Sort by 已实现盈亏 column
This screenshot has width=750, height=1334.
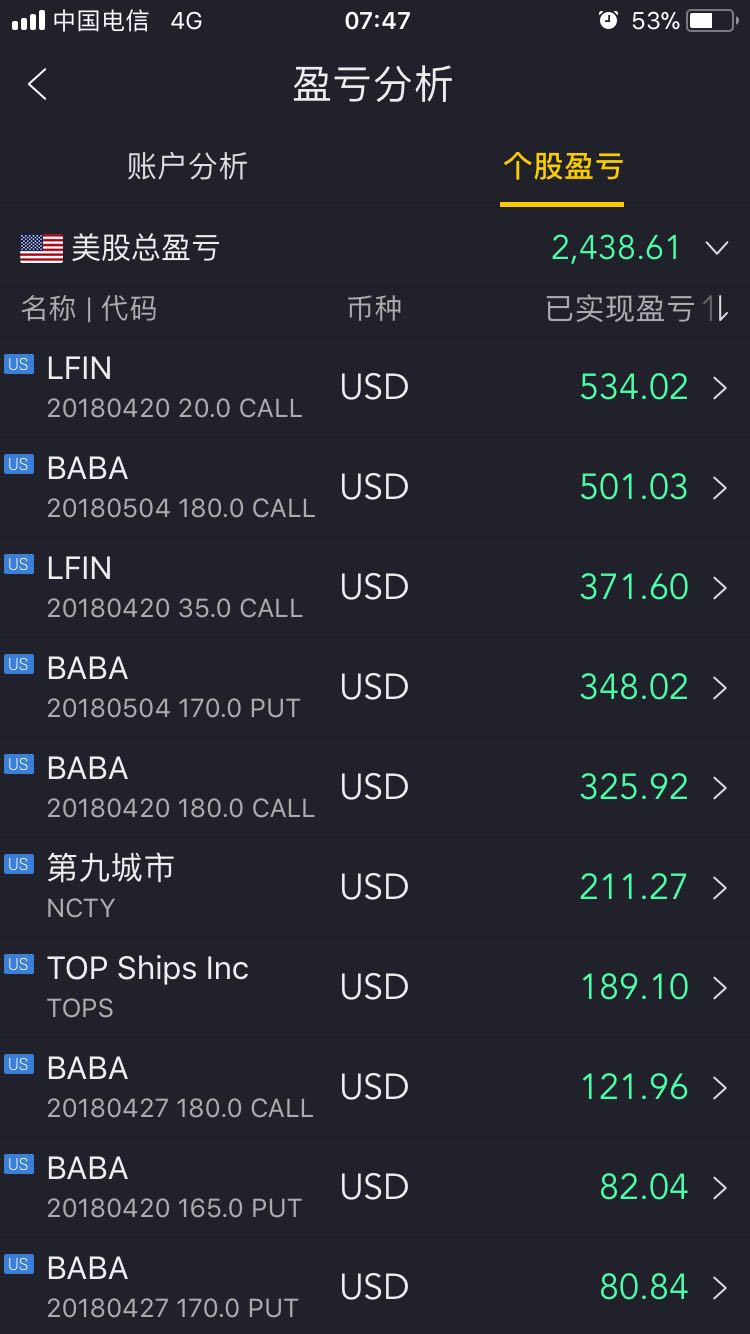click(636, 309)
